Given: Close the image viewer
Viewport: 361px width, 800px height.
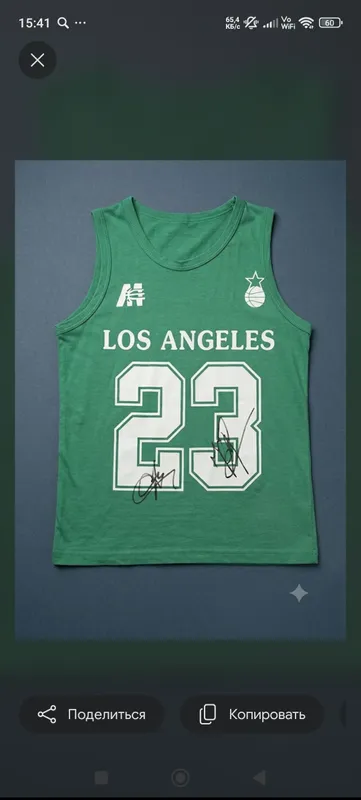Looking at the screenshot, I should pos(37,60).
